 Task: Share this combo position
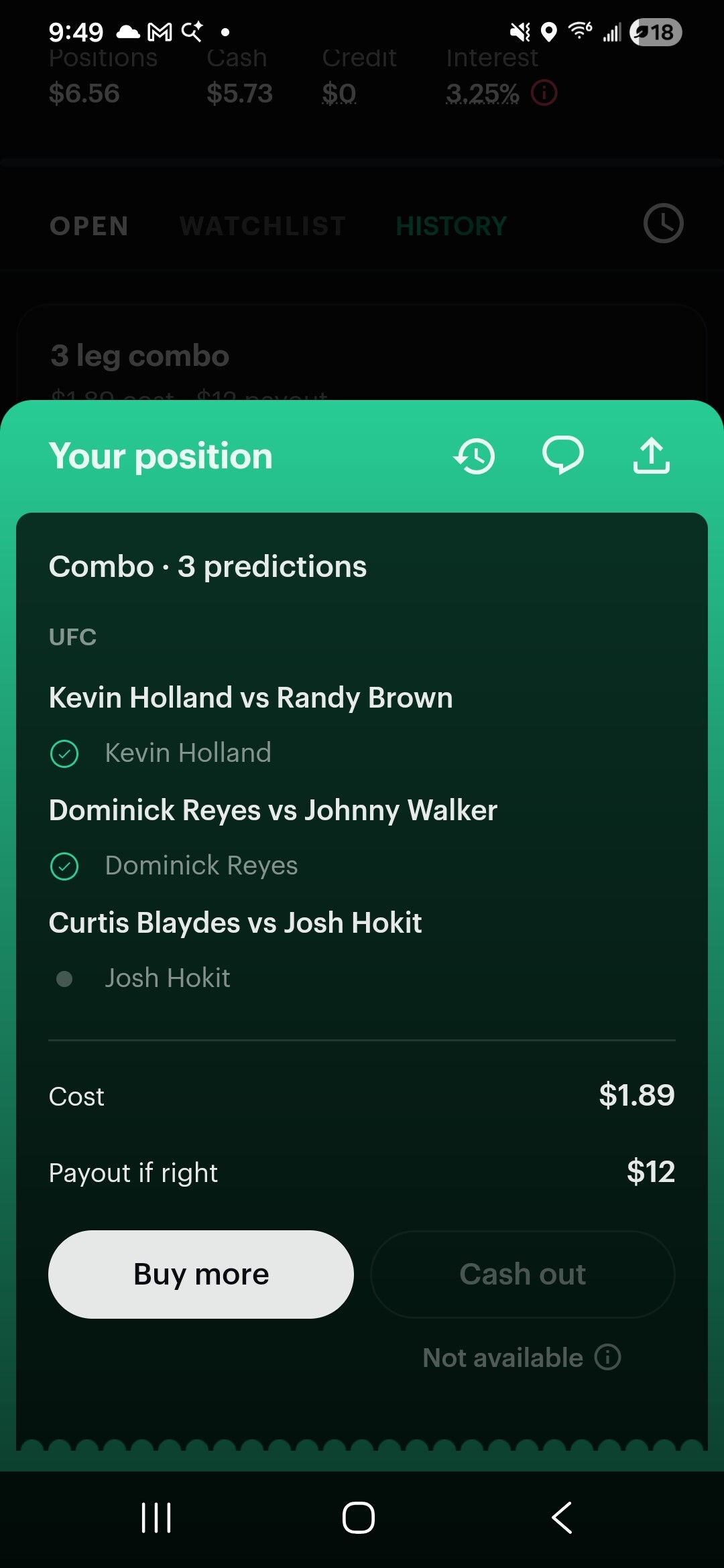pos(651,456)
